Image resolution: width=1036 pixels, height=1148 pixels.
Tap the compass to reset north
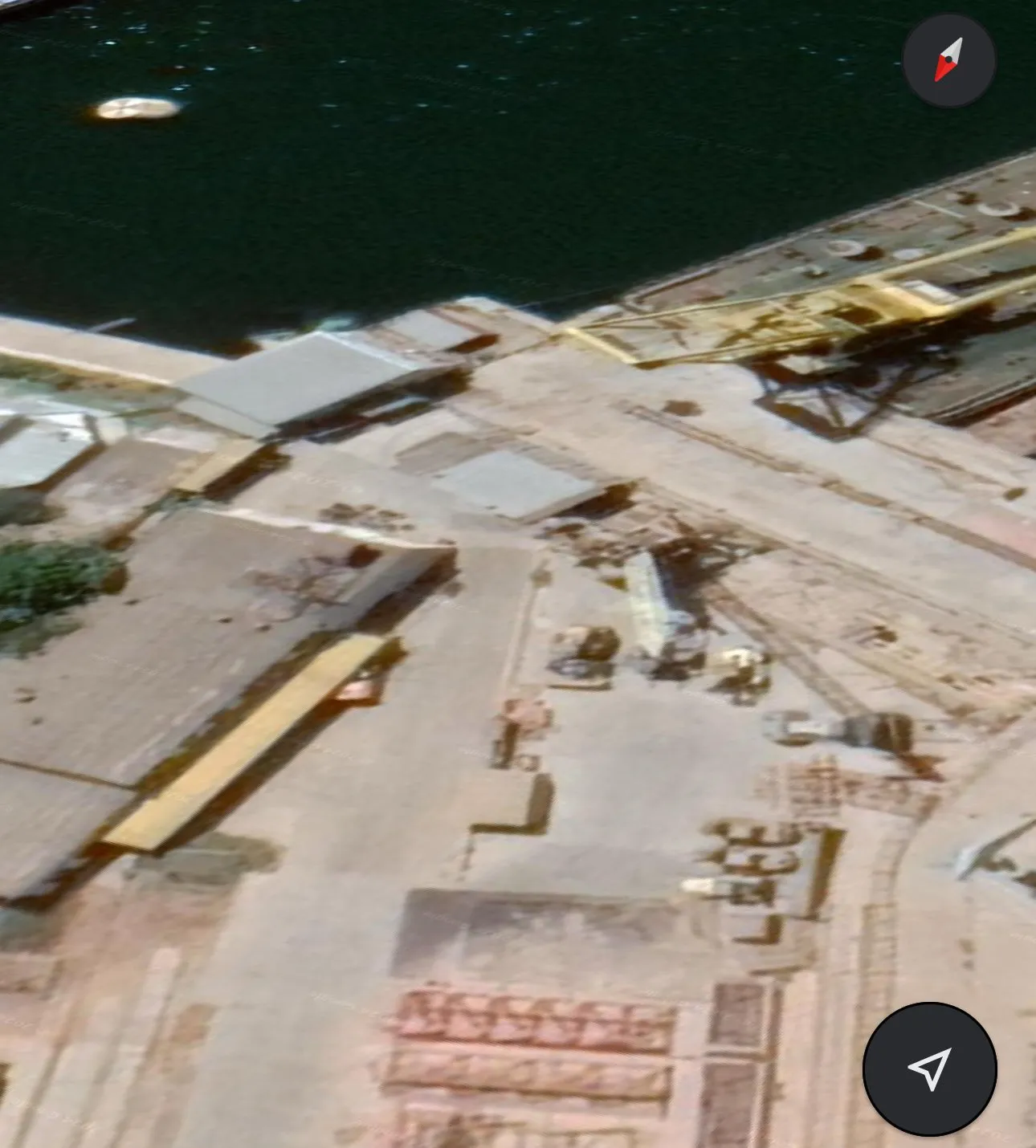click(949, 60)
